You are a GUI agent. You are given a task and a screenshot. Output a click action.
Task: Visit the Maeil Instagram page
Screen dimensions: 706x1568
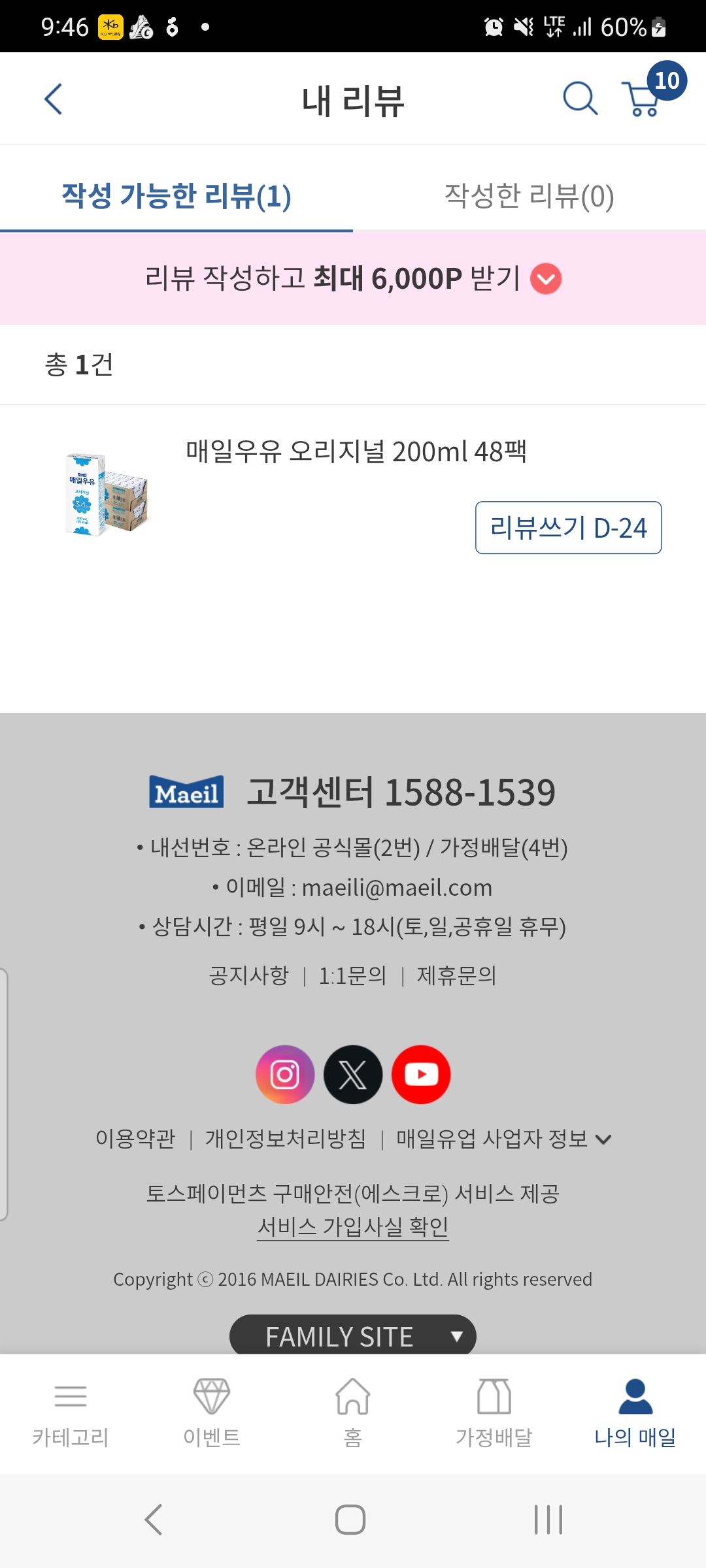[285, 1075]
